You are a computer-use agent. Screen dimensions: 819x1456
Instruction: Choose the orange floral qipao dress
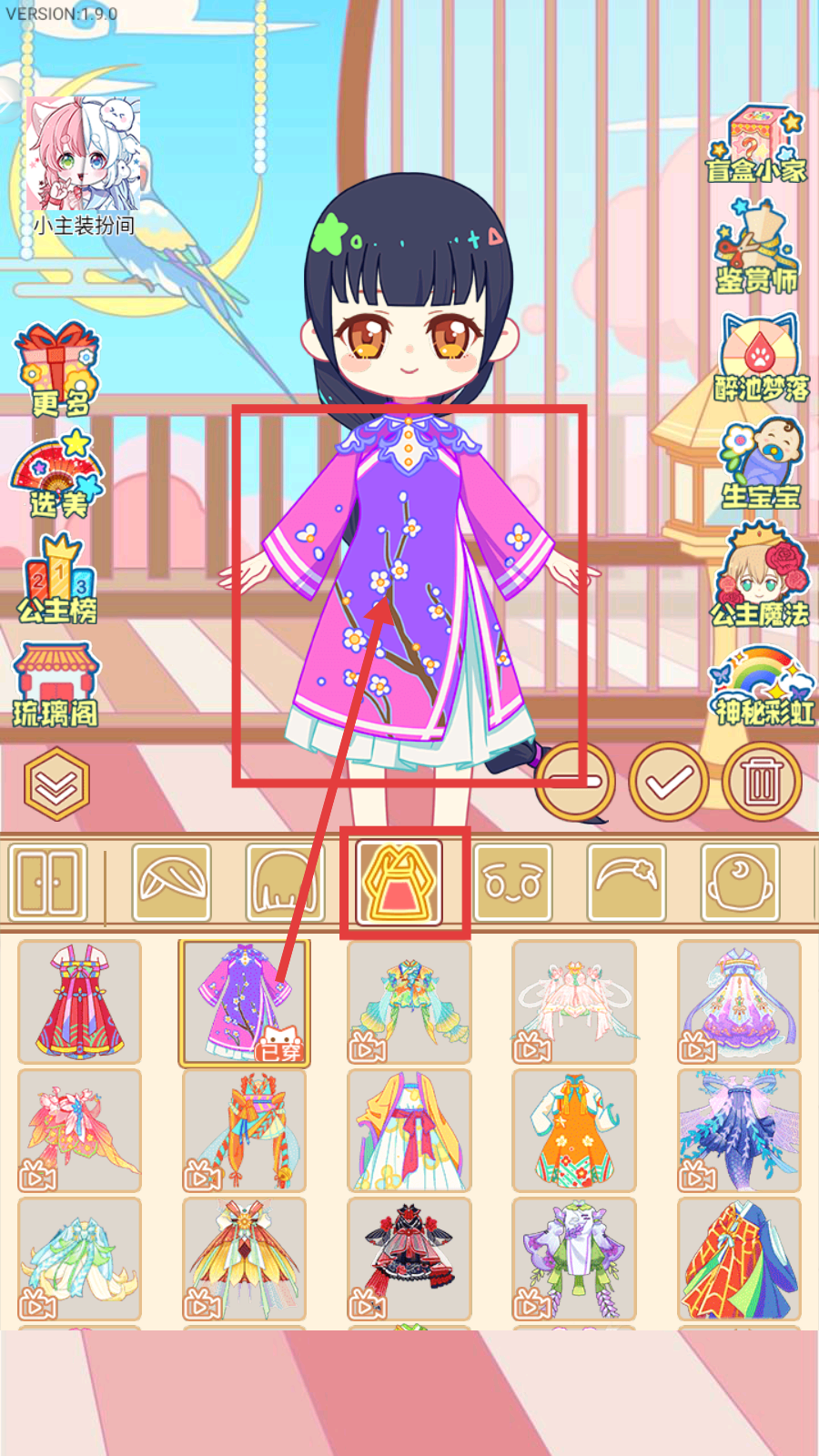[x=574, y=1130]
